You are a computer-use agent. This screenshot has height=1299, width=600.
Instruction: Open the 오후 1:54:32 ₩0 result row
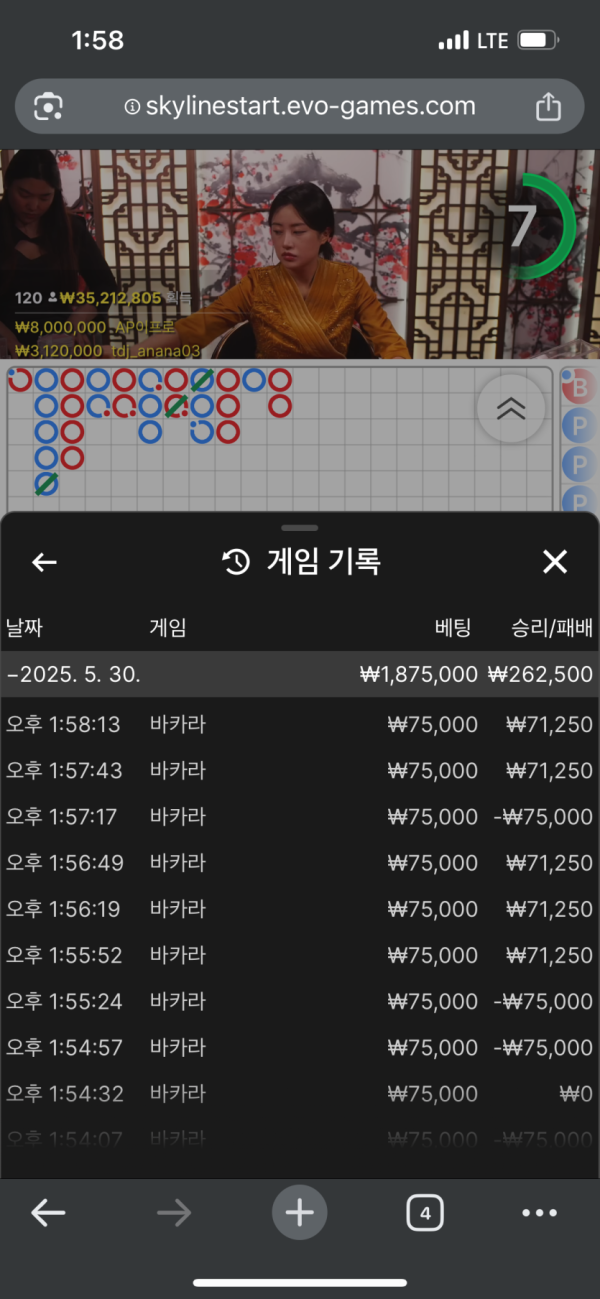300,1094
